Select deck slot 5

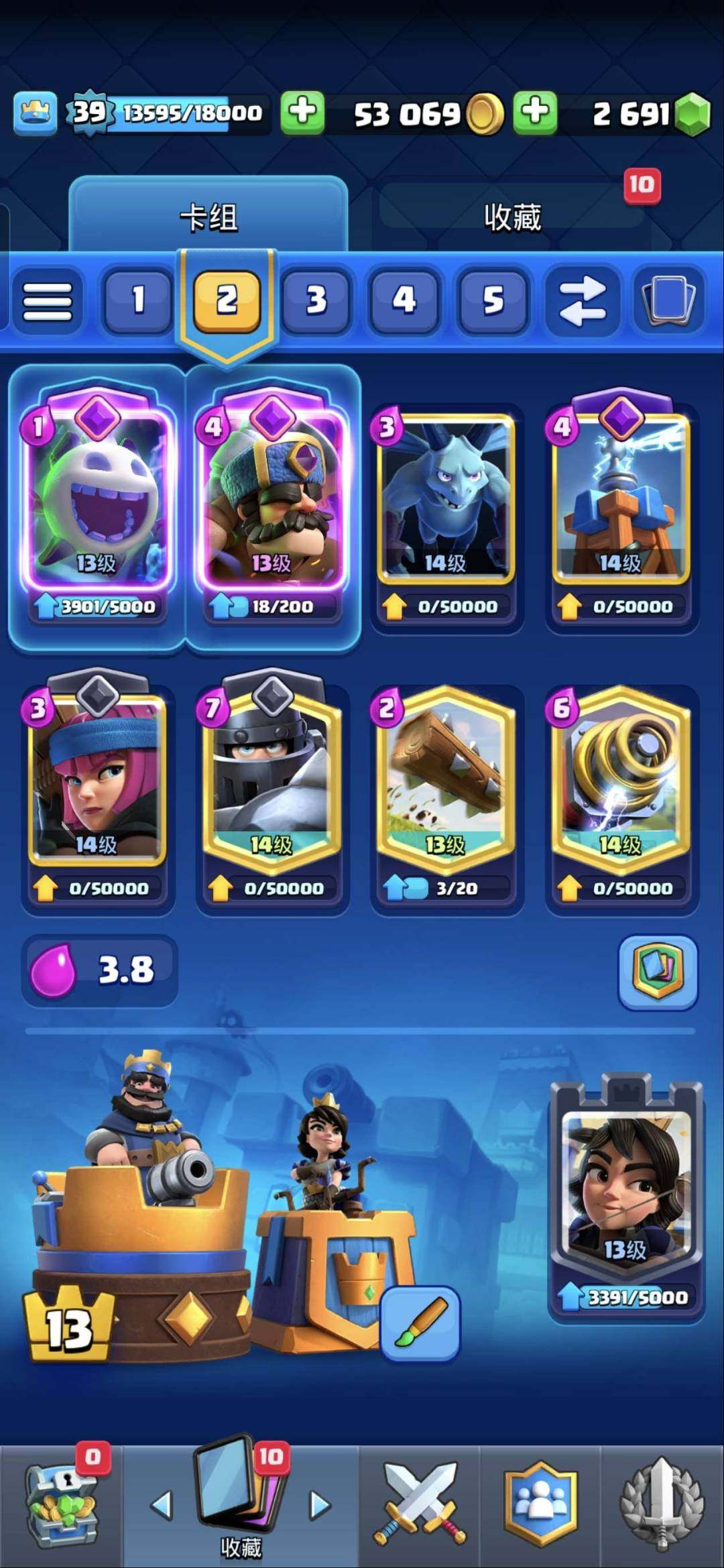point(493,300)
